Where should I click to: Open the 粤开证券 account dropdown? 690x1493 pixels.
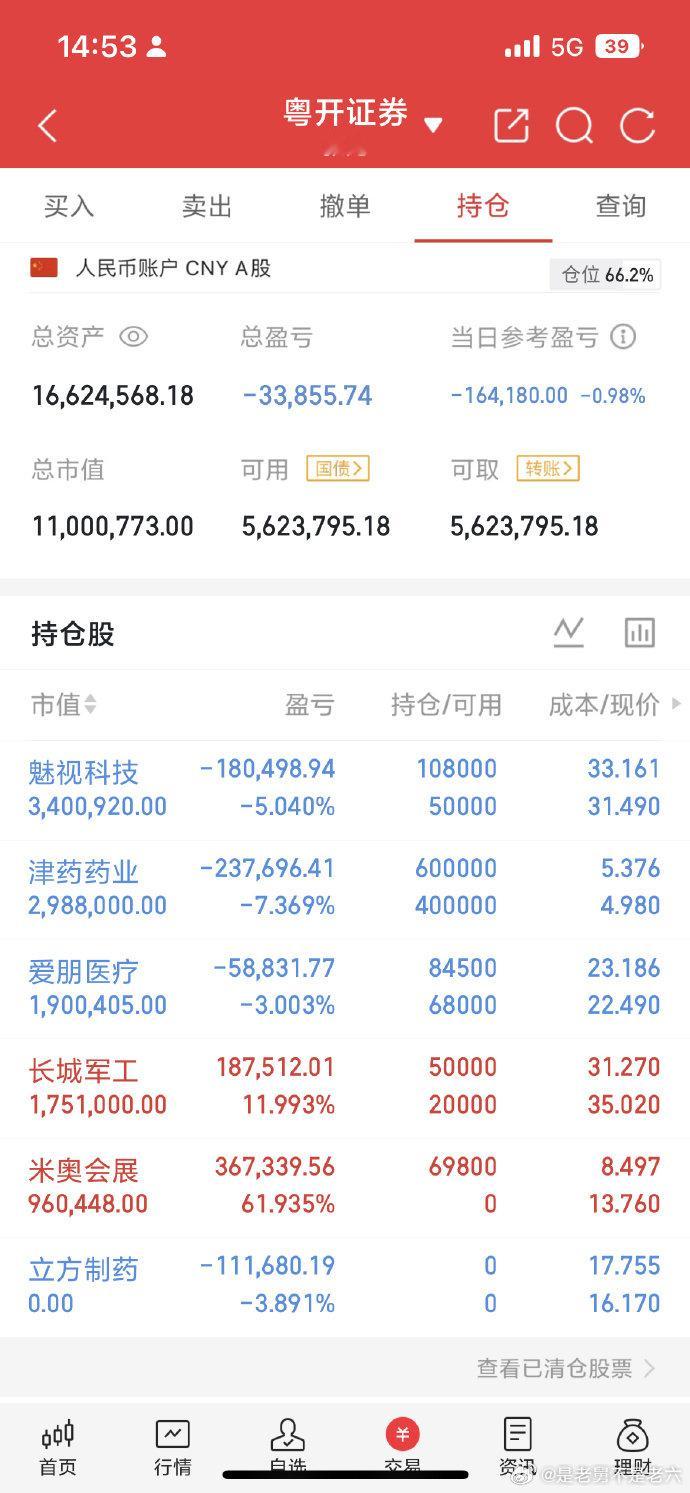pyautogui.click(x=363, y=116)
